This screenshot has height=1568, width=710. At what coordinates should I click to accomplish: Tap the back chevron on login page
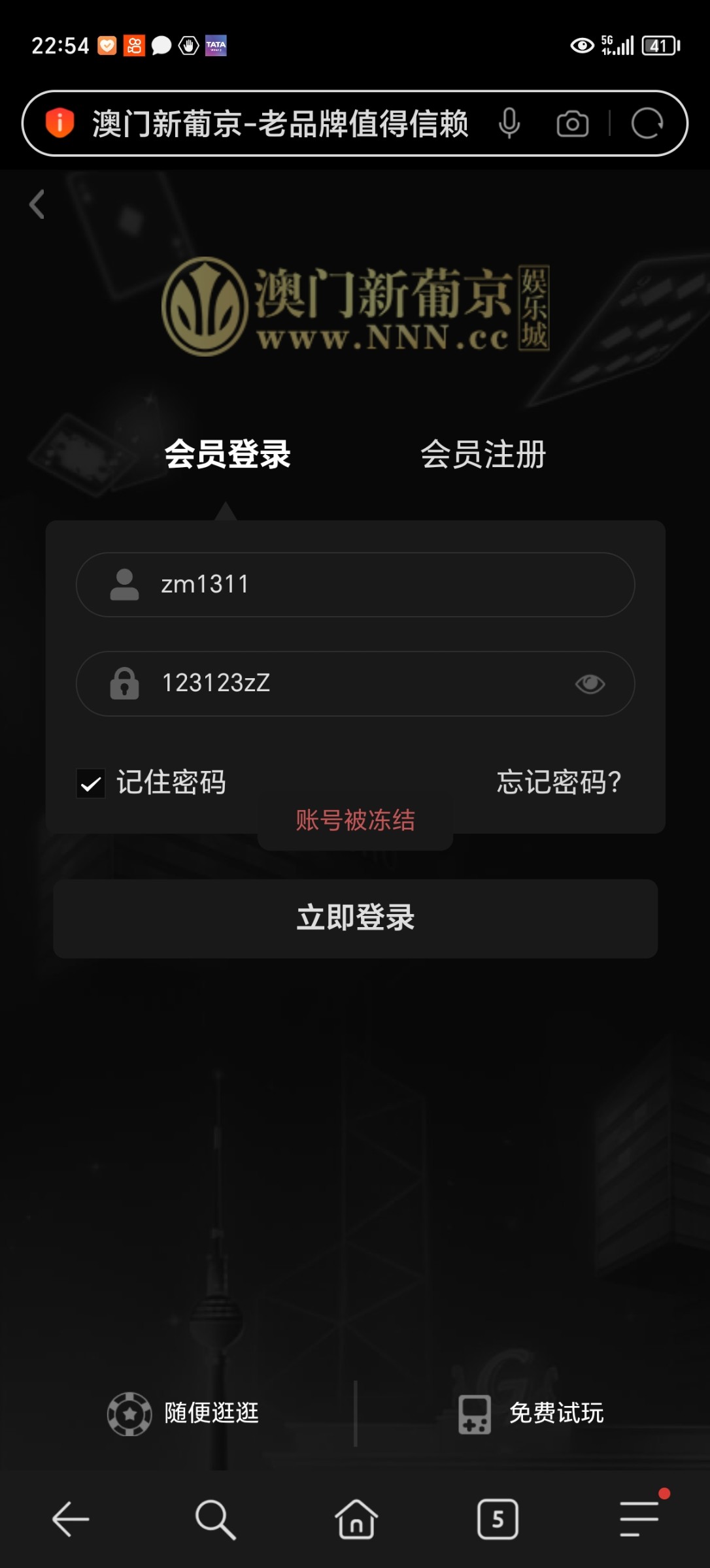(x=37, y=204)
